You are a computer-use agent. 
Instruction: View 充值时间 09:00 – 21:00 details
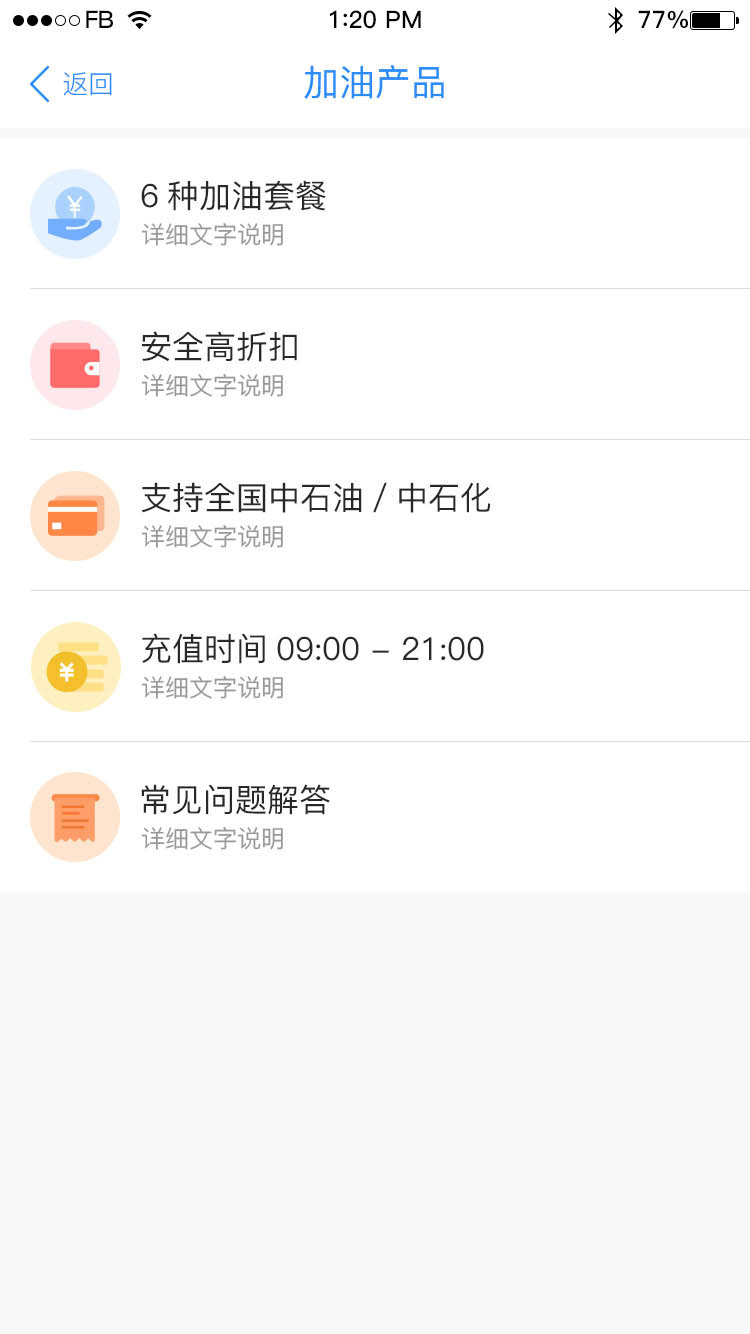(375, 667)
